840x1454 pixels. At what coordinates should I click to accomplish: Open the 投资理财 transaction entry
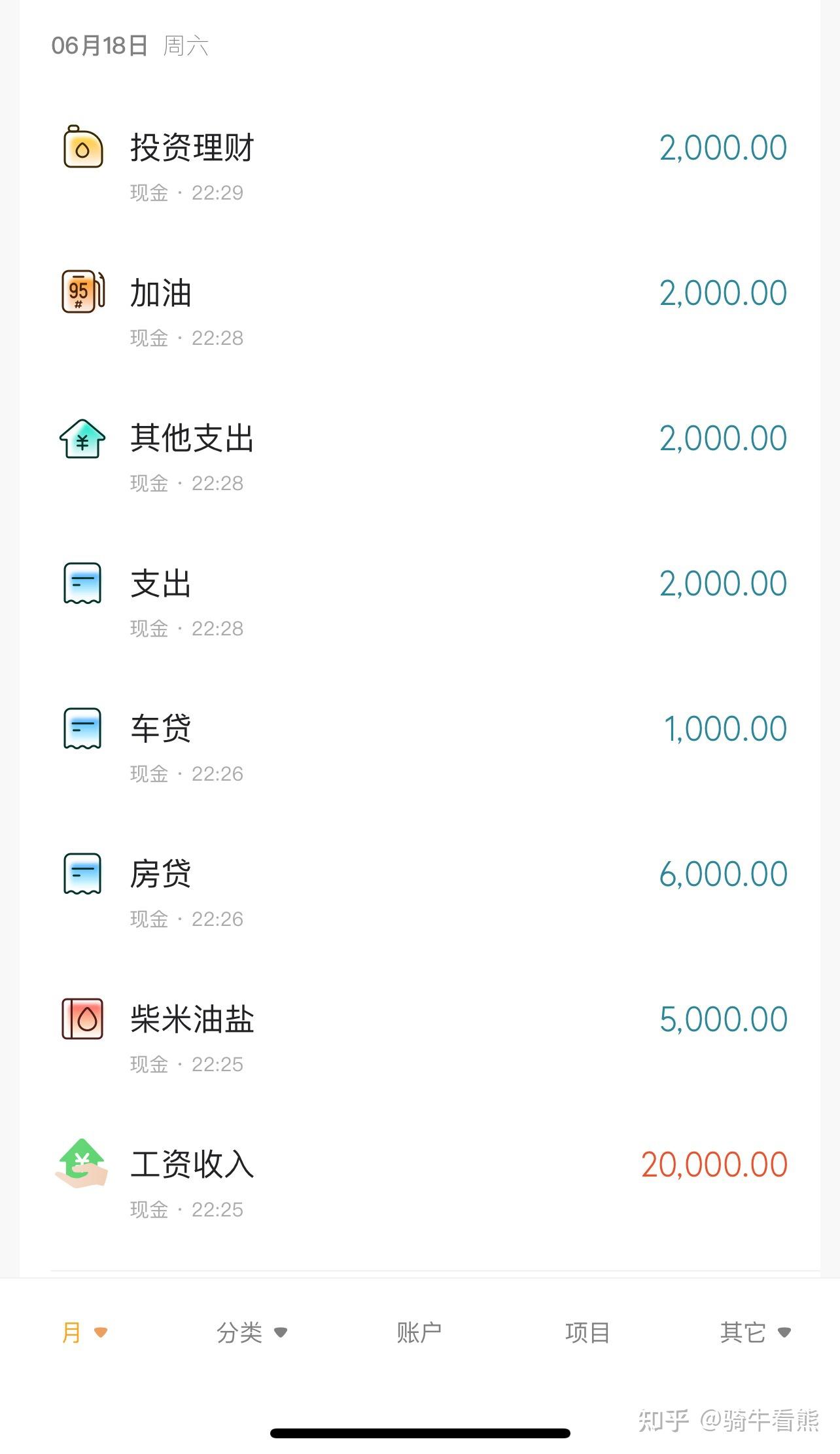click(x=419, y=164)
